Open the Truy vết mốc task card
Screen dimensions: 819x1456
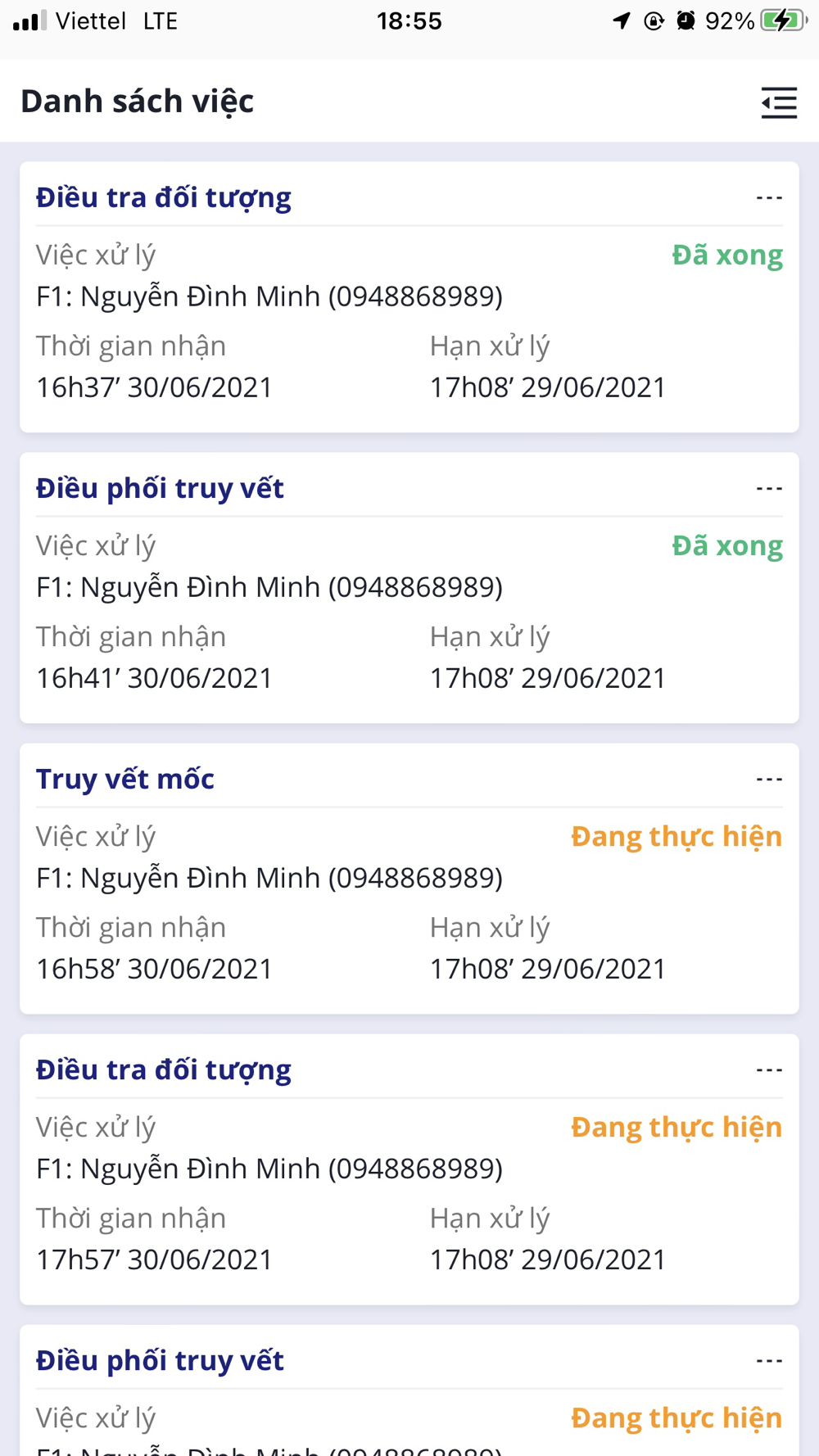click(409, 879)
